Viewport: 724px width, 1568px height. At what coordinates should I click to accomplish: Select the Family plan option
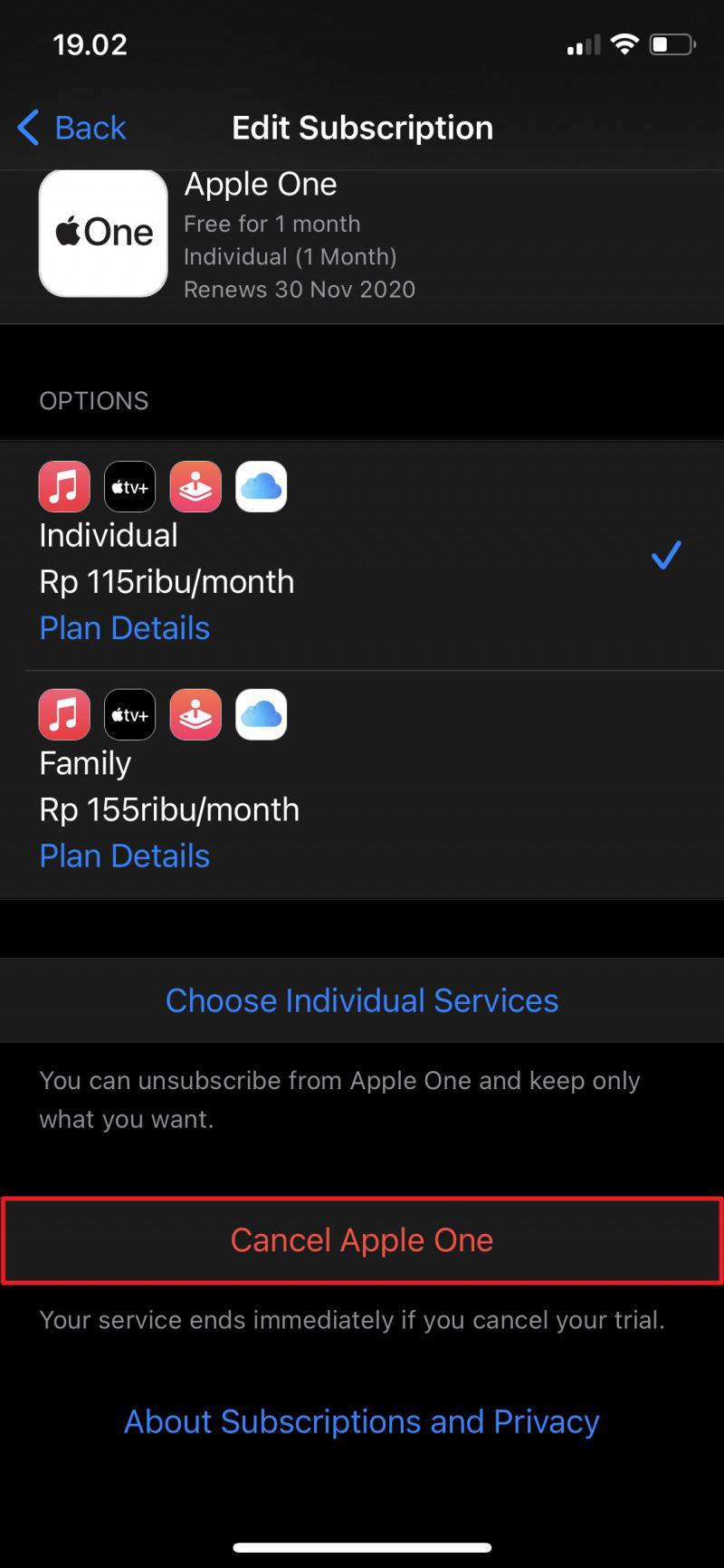click(x=362, y=774)
